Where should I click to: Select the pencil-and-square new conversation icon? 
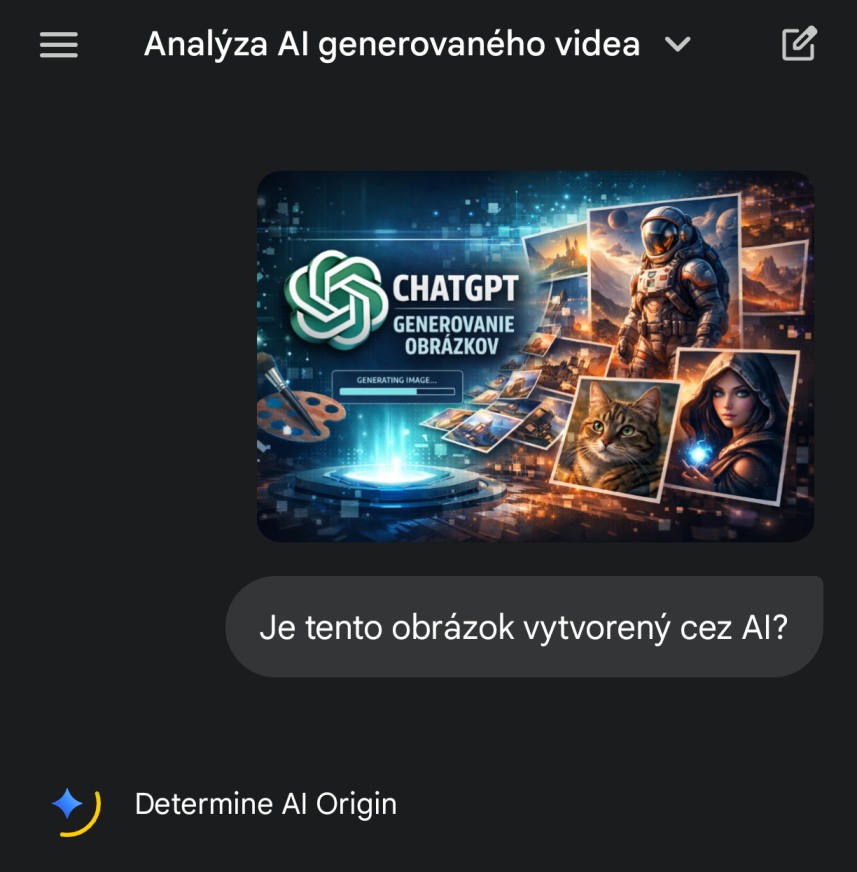point(797,44)
